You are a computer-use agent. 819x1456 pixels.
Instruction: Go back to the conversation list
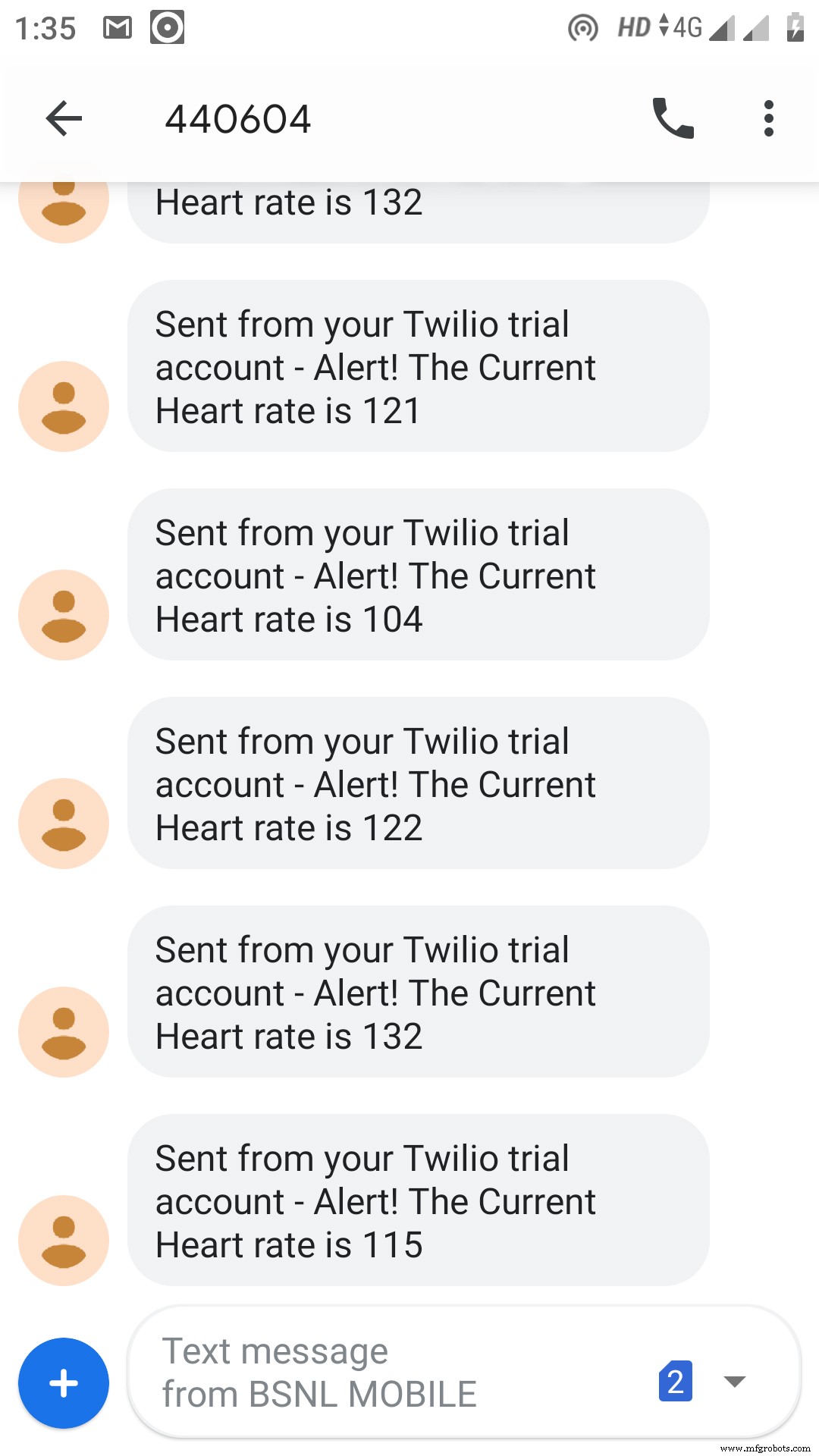click(x=64, y=118)
